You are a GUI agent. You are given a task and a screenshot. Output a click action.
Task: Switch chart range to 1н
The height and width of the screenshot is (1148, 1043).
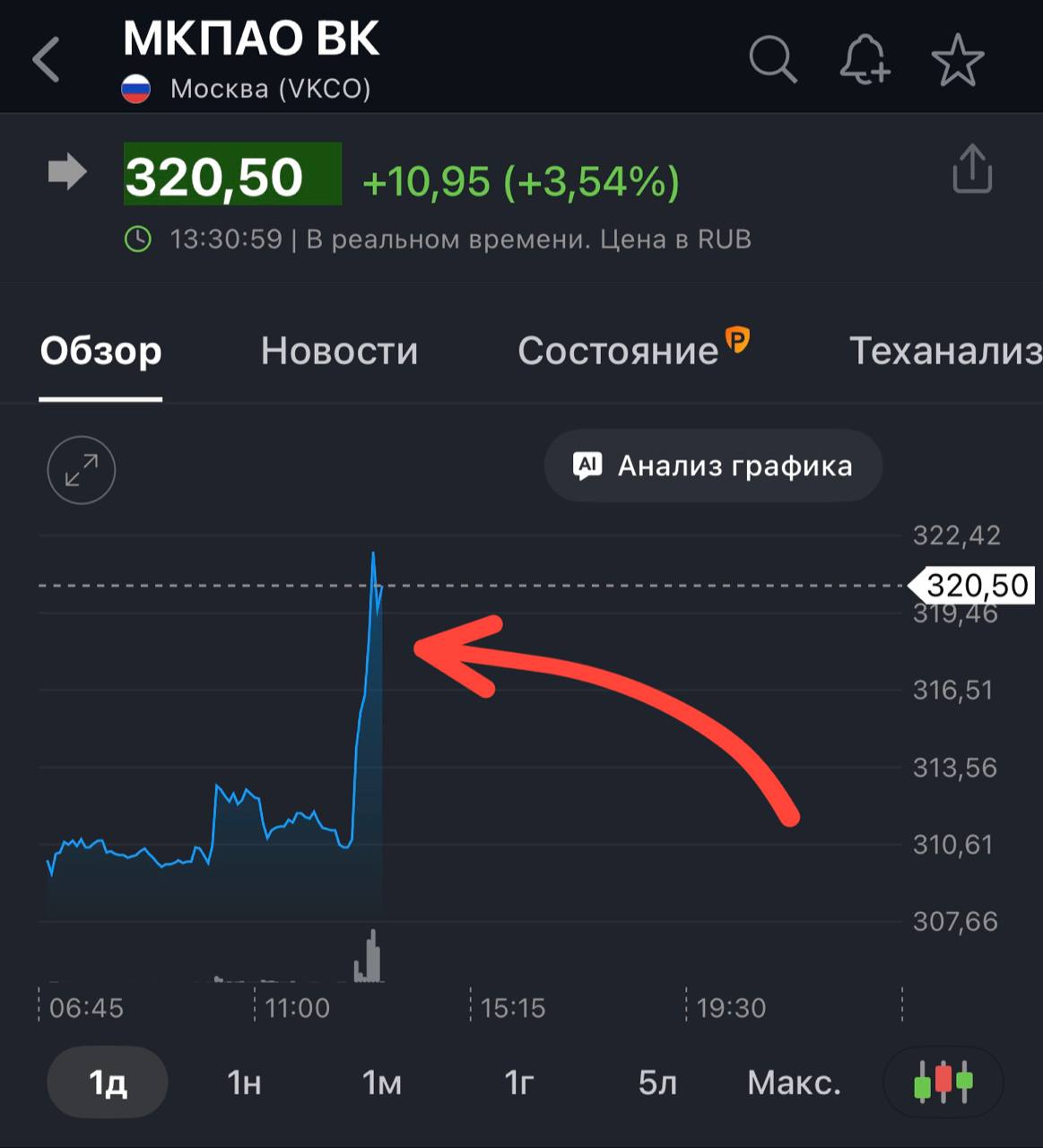point(244,1083)
